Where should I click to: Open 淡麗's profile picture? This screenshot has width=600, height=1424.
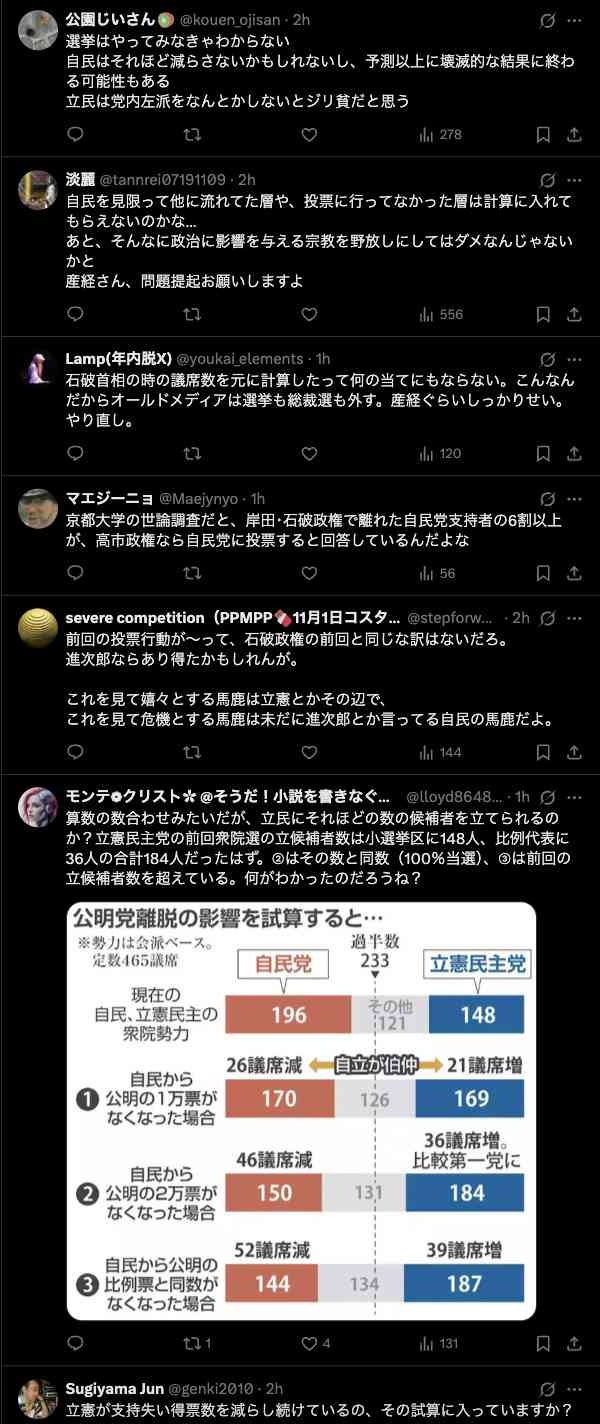tap(38, 189)
